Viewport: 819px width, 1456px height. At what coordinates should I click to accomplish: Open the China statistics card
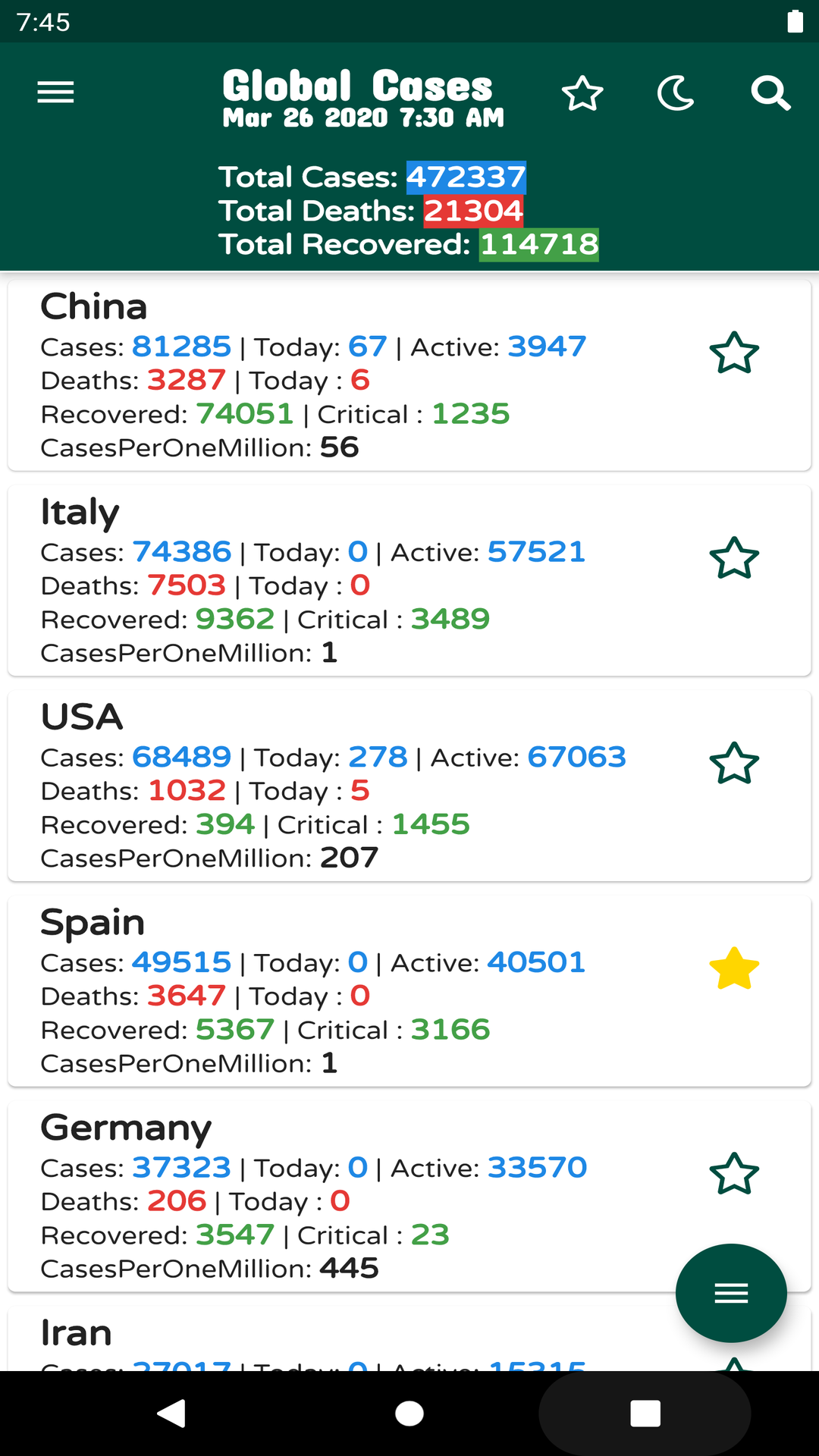click(x=409, y=375)
